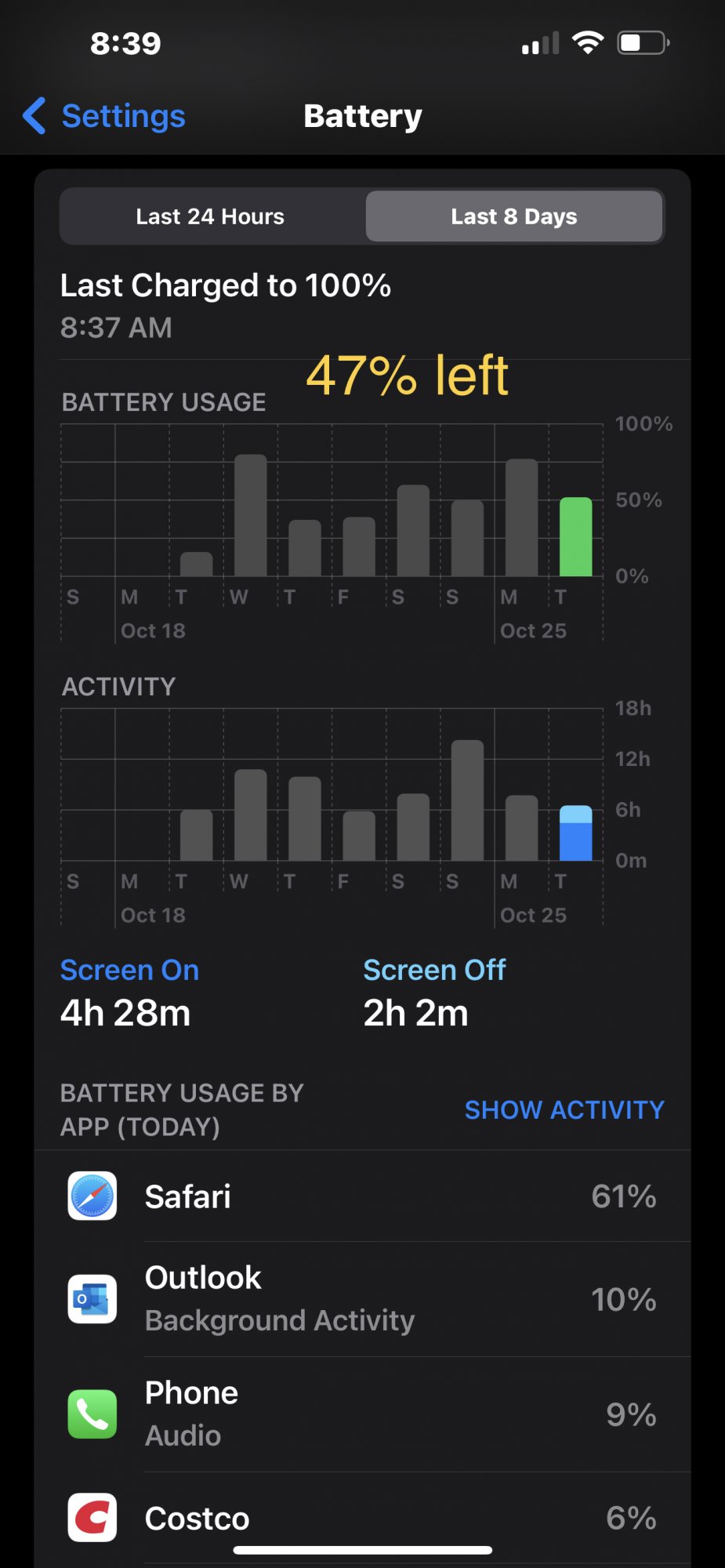The width and height of the screenshot is (725, 1568).
Task: Tap Show Activity link
Action: click(564, 1109)
